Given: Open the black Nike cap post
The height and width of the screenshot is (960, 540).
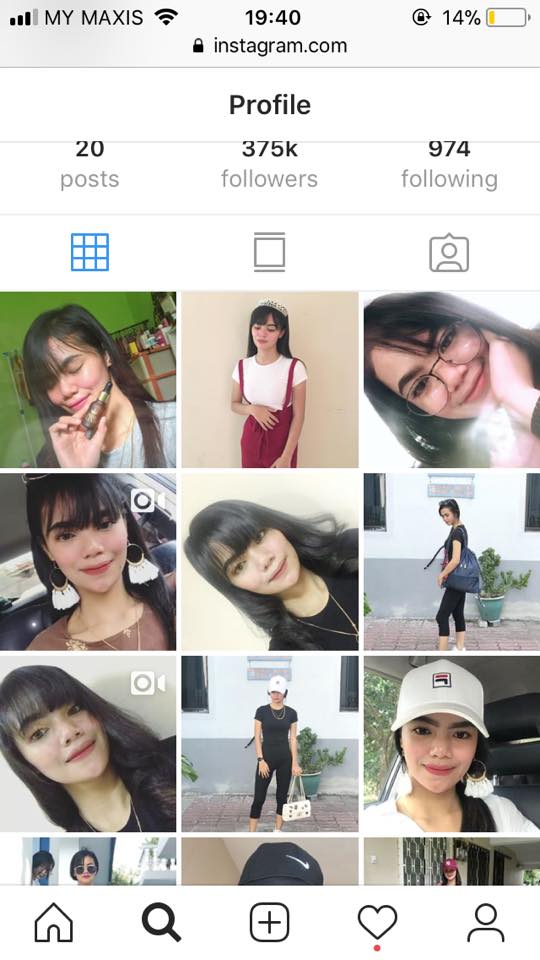Looking at the screenshot, I should [x=269, y=861].
